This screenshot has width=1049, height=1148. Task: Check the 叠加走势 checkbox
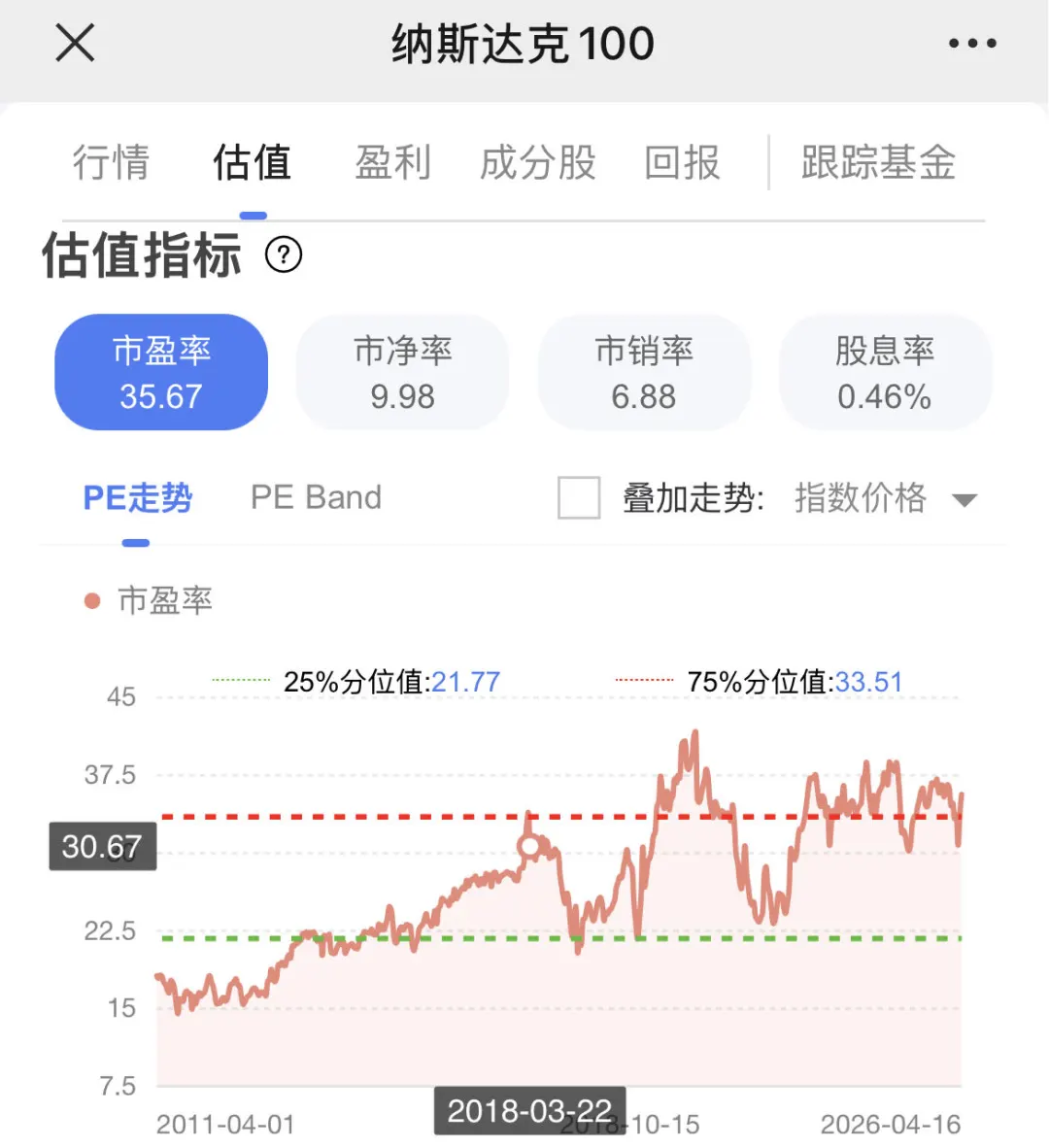[579, 498]
